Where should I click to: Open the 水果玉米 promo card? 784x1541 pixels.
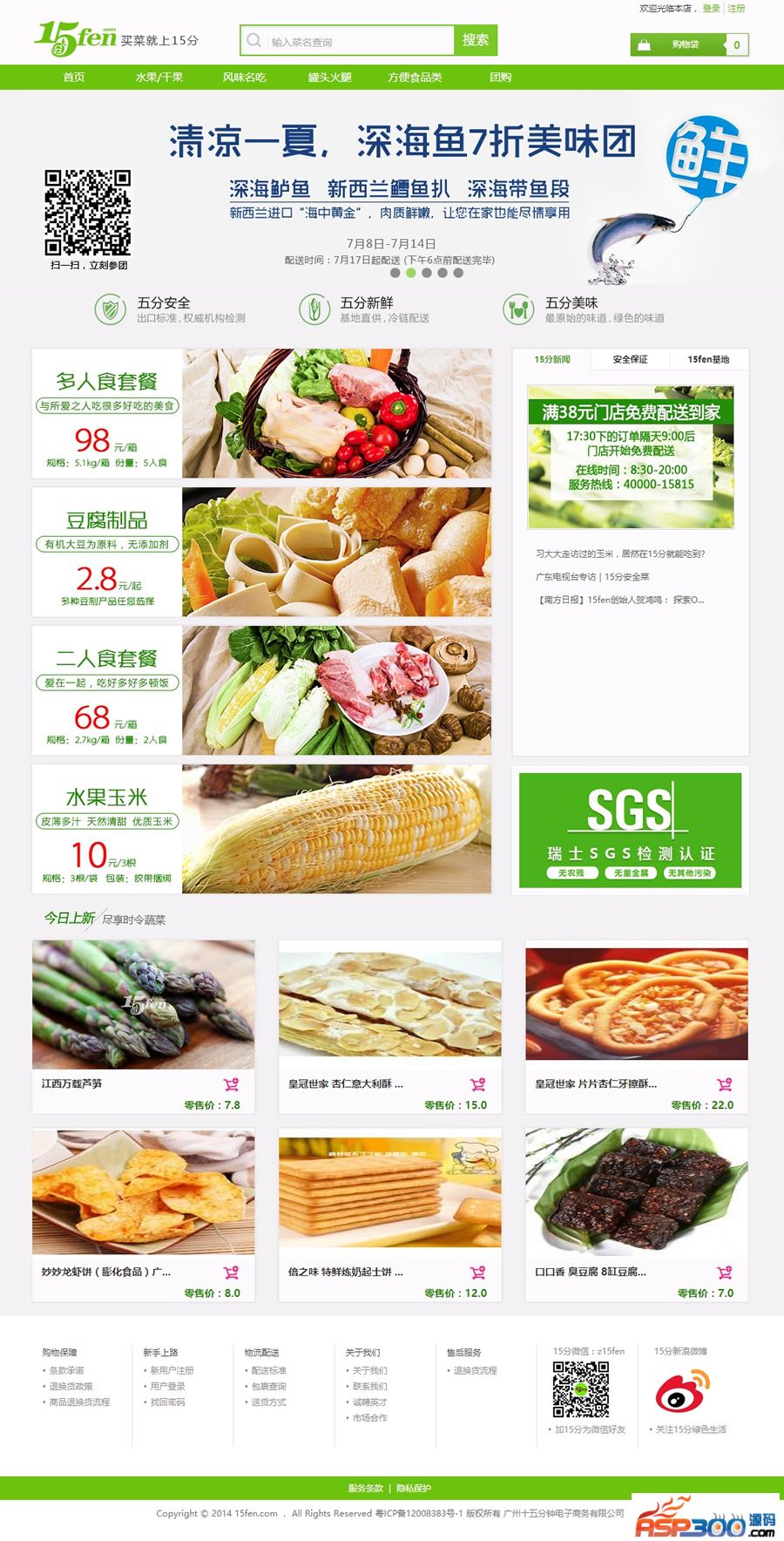[x=261, y=829]
